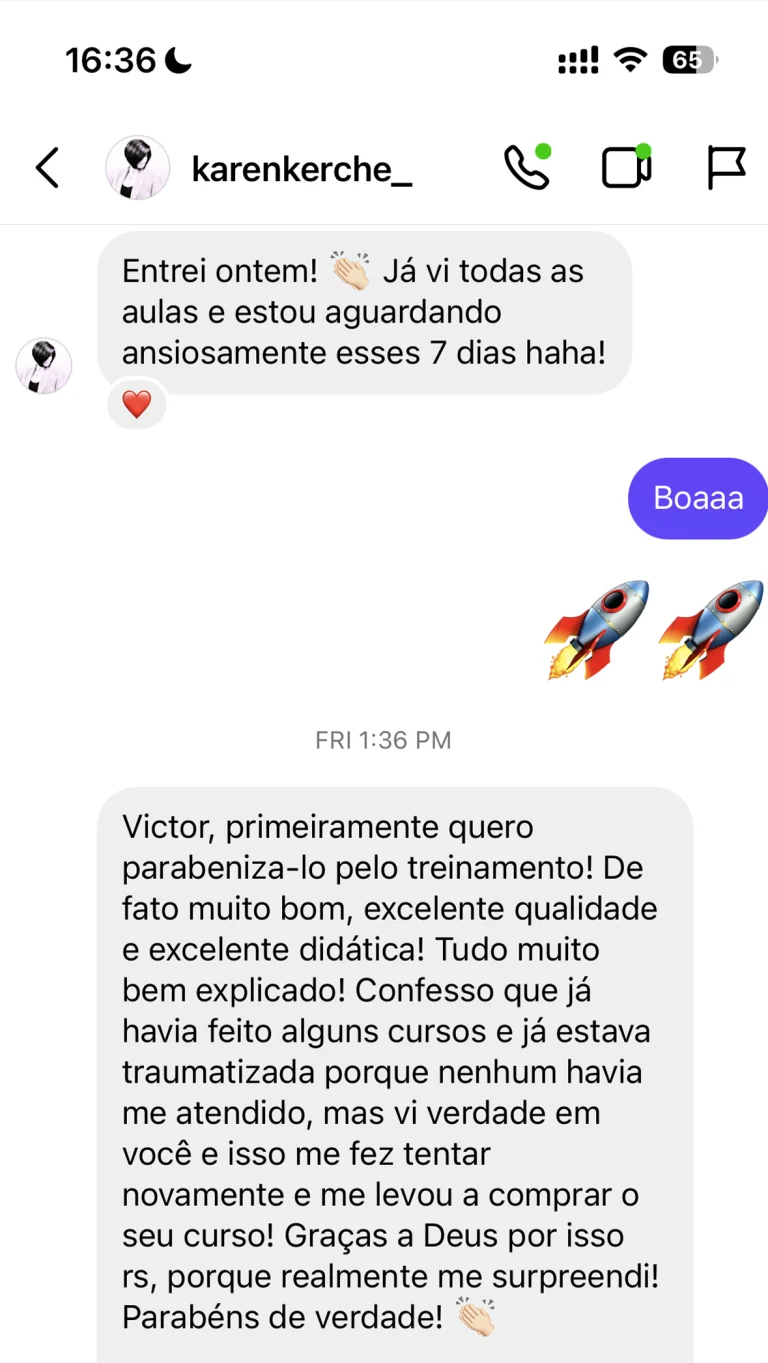
Task: Open sender avatar beside 'Entrei ontem' message
Action: coord(44,365)
